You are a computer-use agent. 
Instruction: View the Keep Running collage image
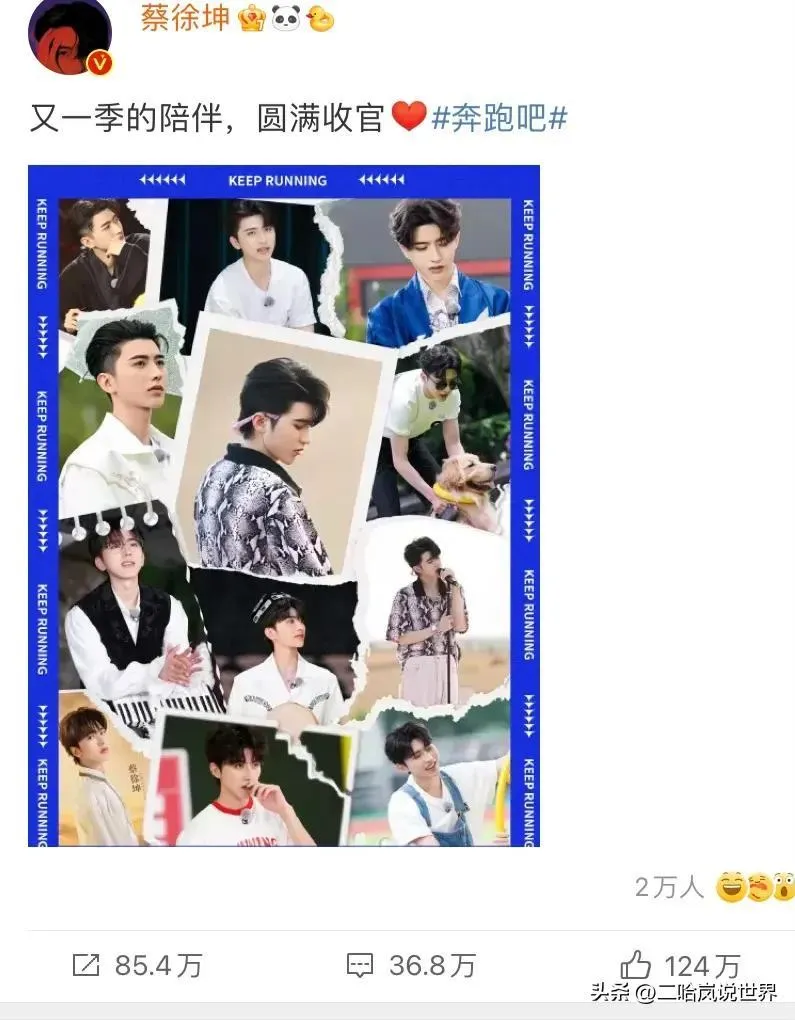tap(283, 505)
